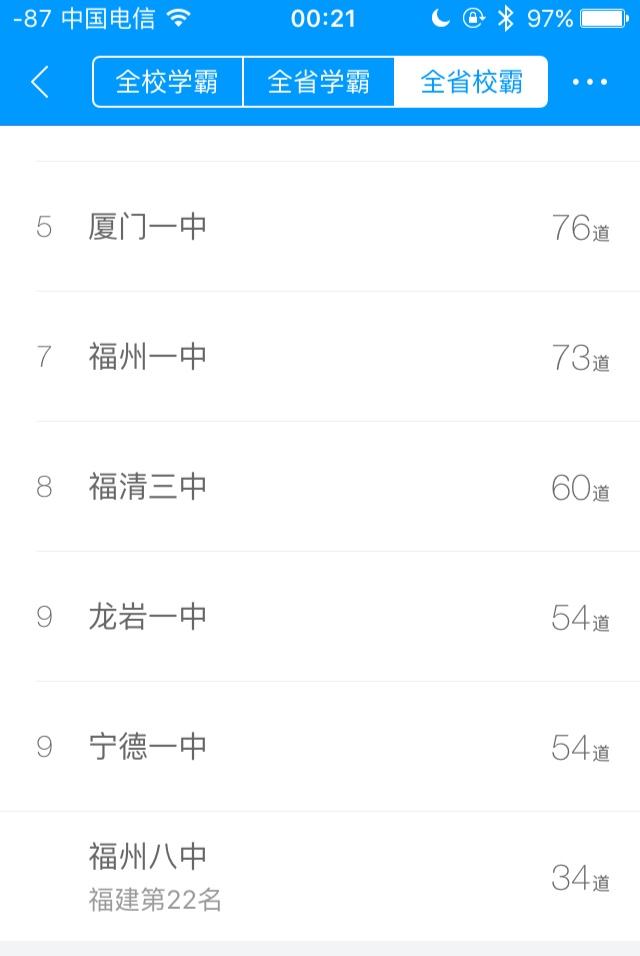Open the 龙岩一中 ranking row
The image size is (640, 956).
[320, 617]
